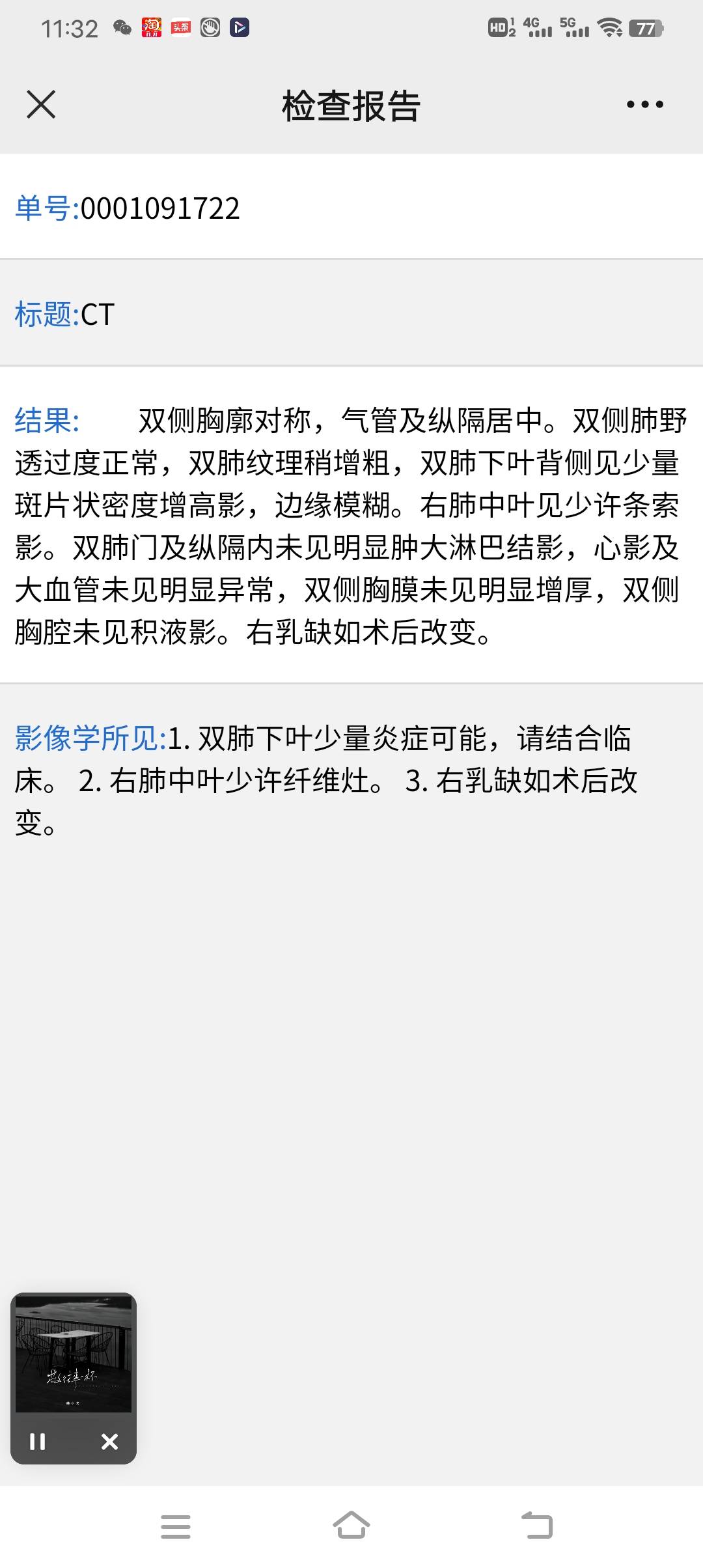Screen dimensions: 703x1568
Task: Tap the 5G signal strength indicator
Action: (x=573, y=27)
